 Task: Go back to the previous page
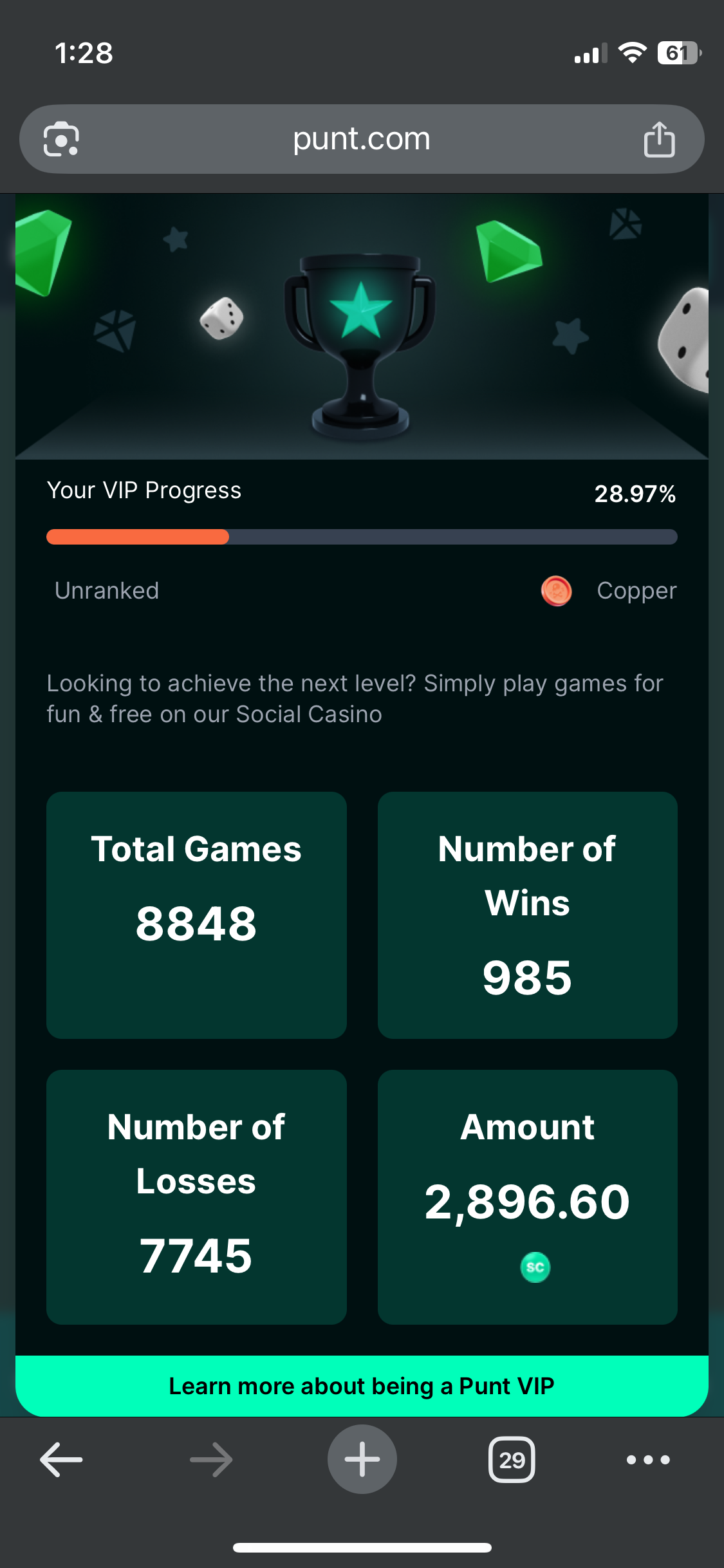(x=61, y=1459)
